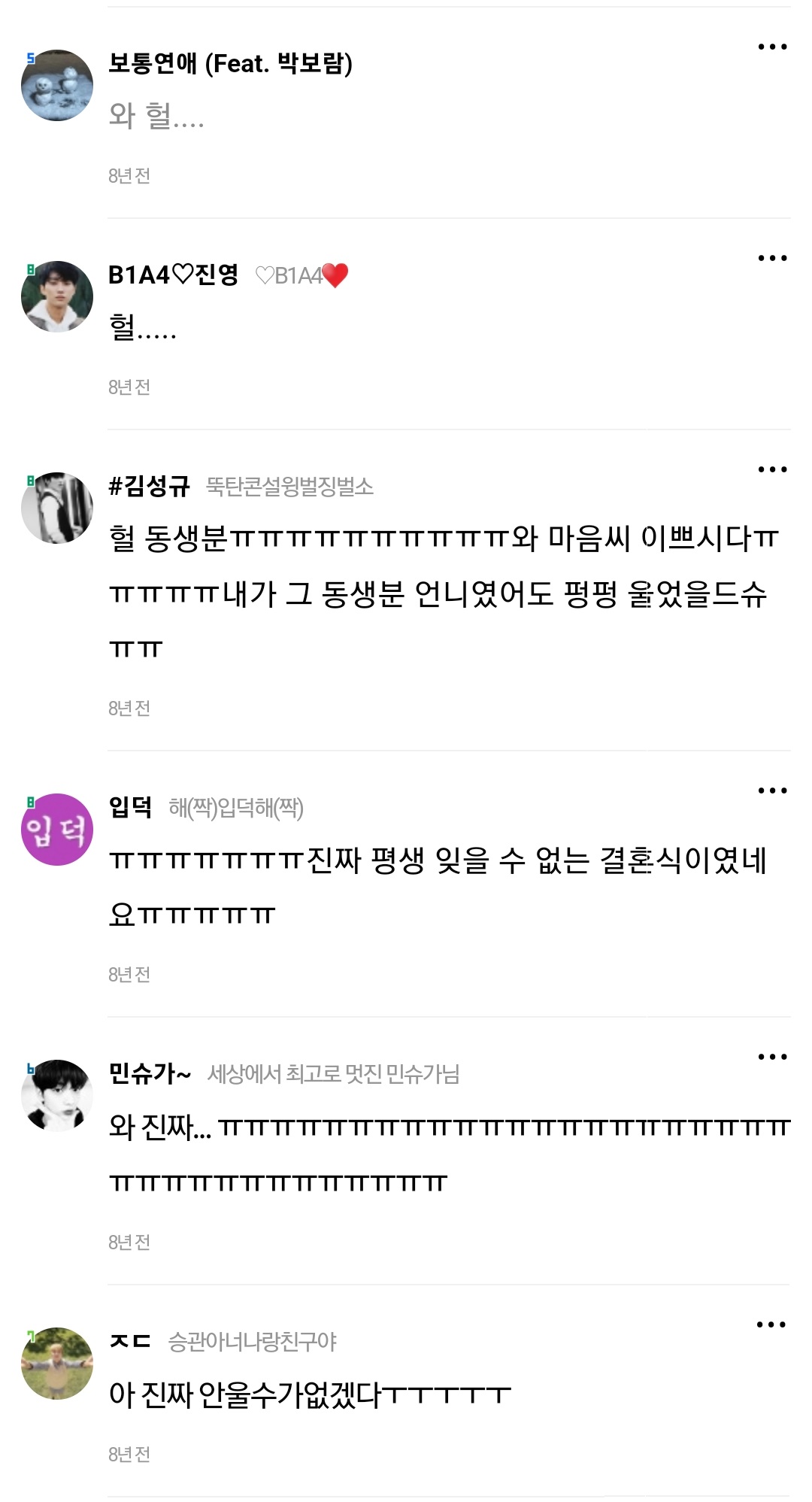View profile picture of B1A4♡진영

coord(57,297)
